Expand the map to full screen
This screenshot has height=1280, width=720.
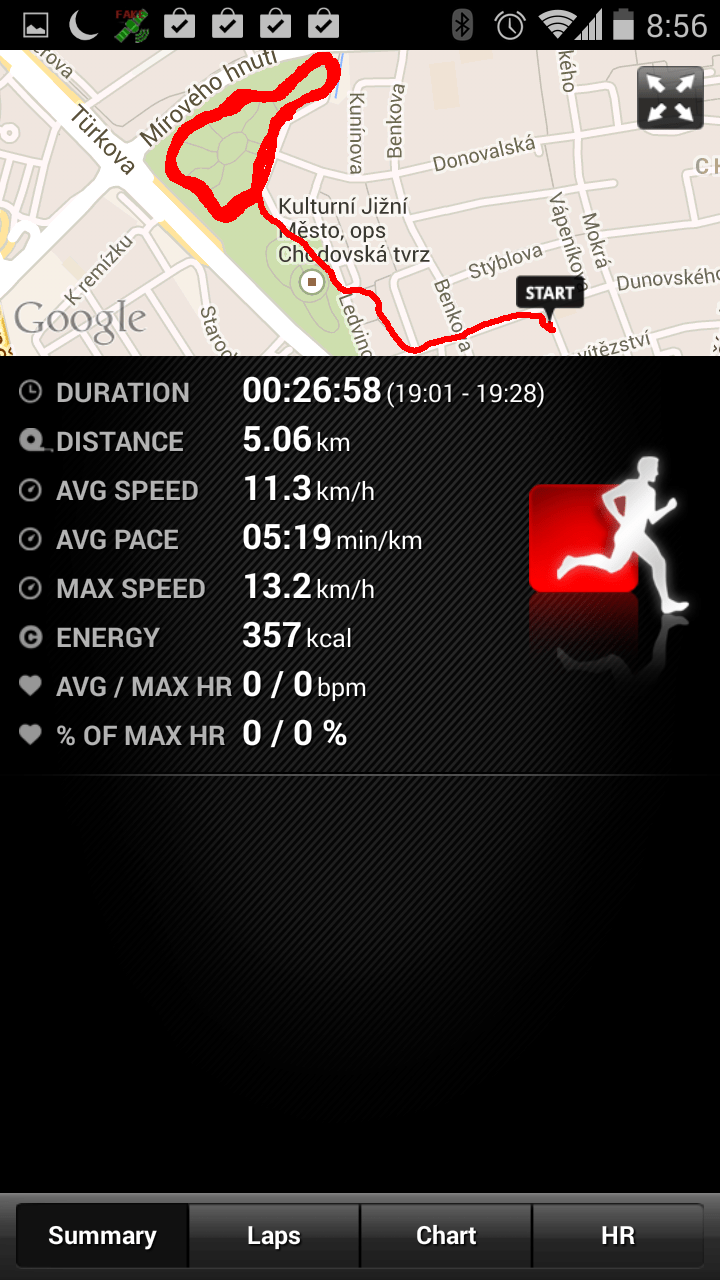click(670, 98)
